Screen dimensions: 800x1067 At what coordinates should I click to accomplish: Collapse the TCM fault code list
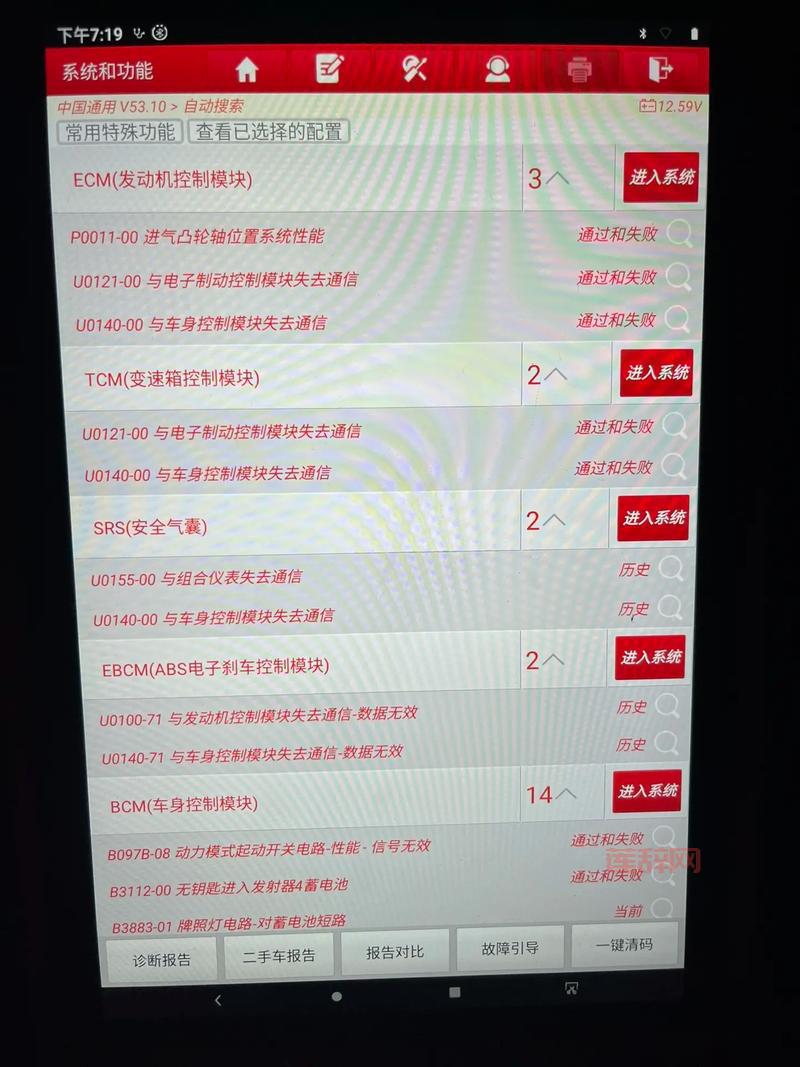tap(556, 373)
